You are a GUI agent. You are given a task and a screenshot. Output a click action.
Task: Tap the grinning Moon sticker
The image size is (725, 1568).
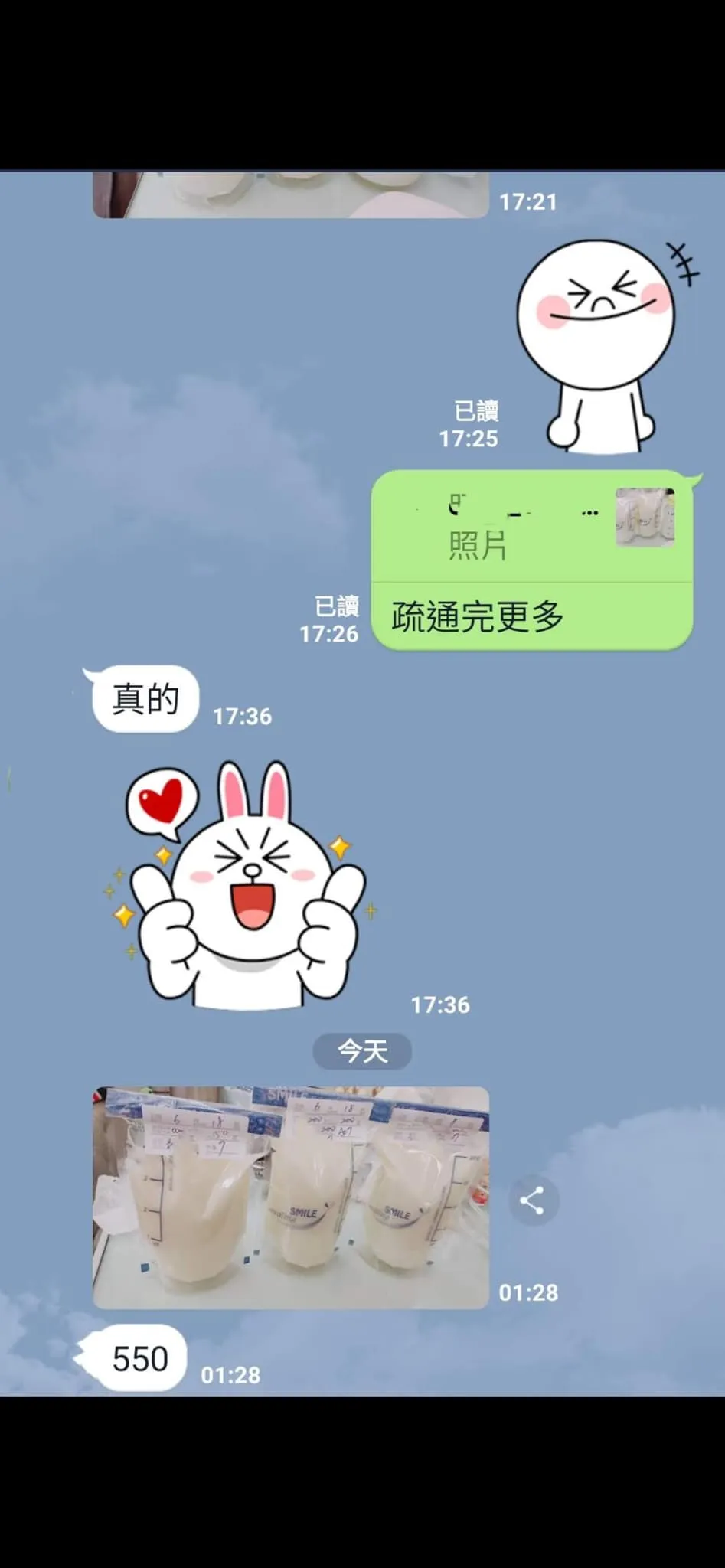pyautogui.click(x=601, y=346)
